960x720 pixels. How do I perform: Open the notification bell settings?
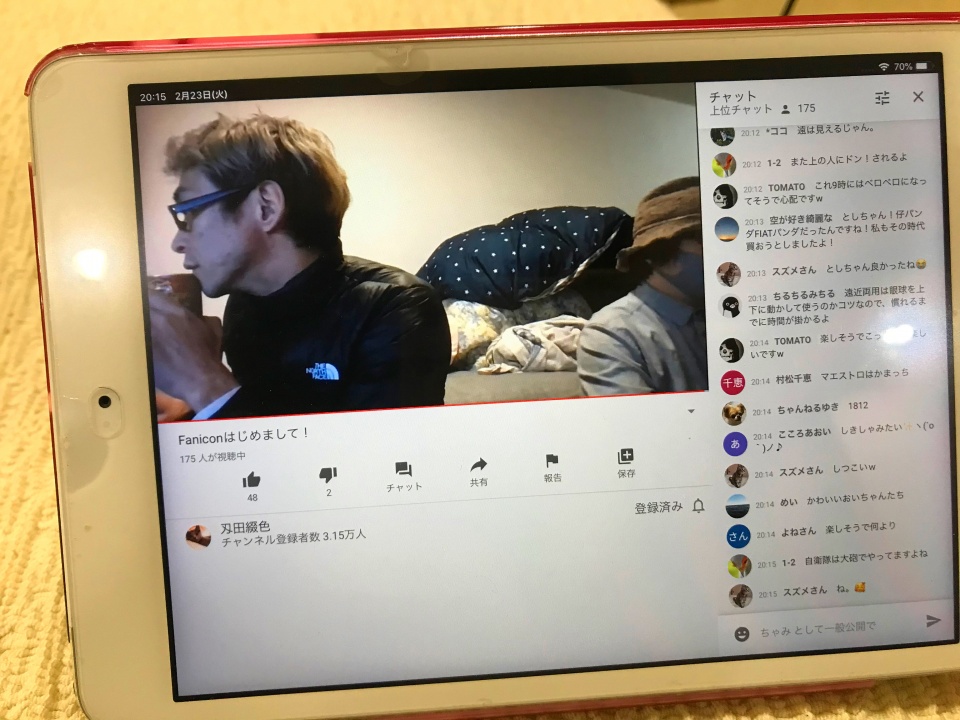tap(698, 506)
